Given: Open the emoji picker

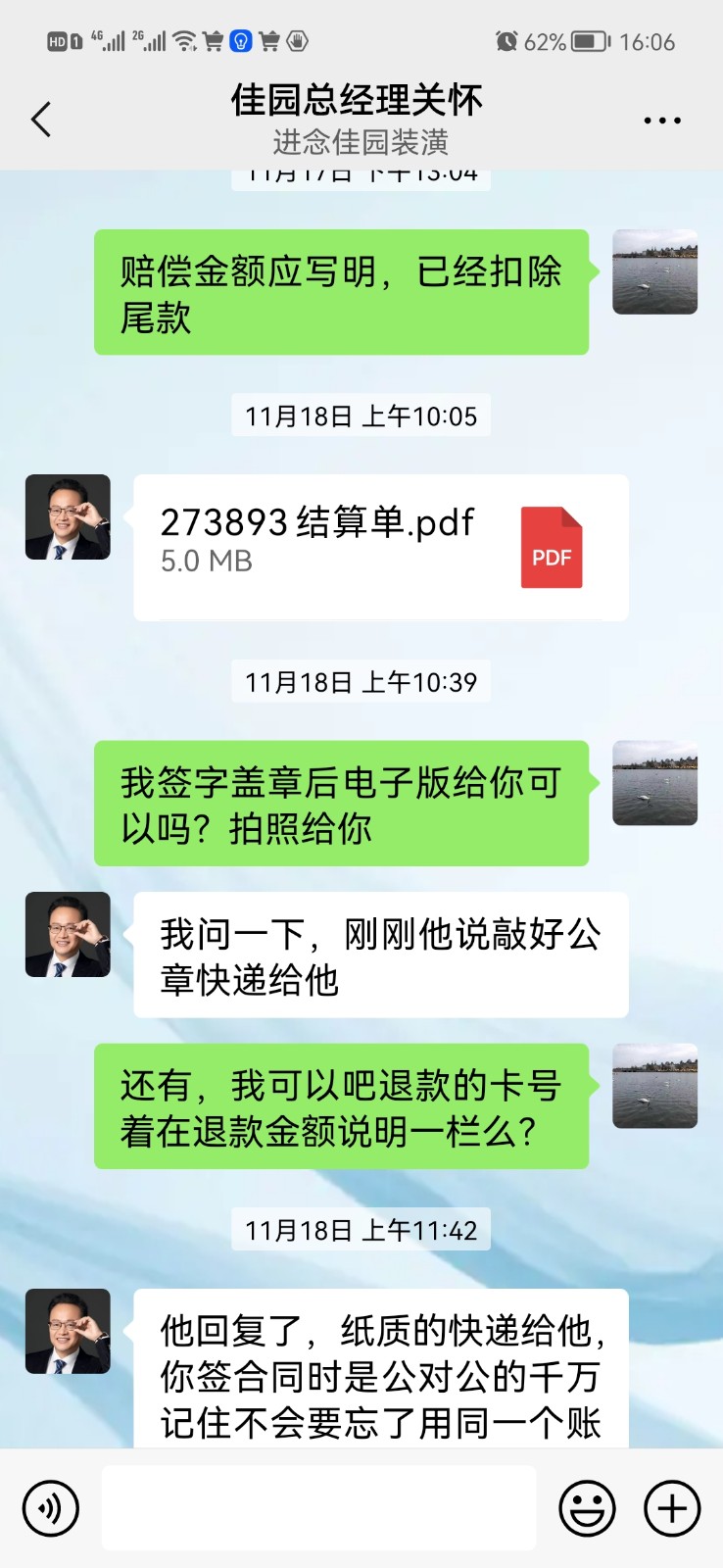Looking at the screenshot, I should click(x=587, y=1508).
